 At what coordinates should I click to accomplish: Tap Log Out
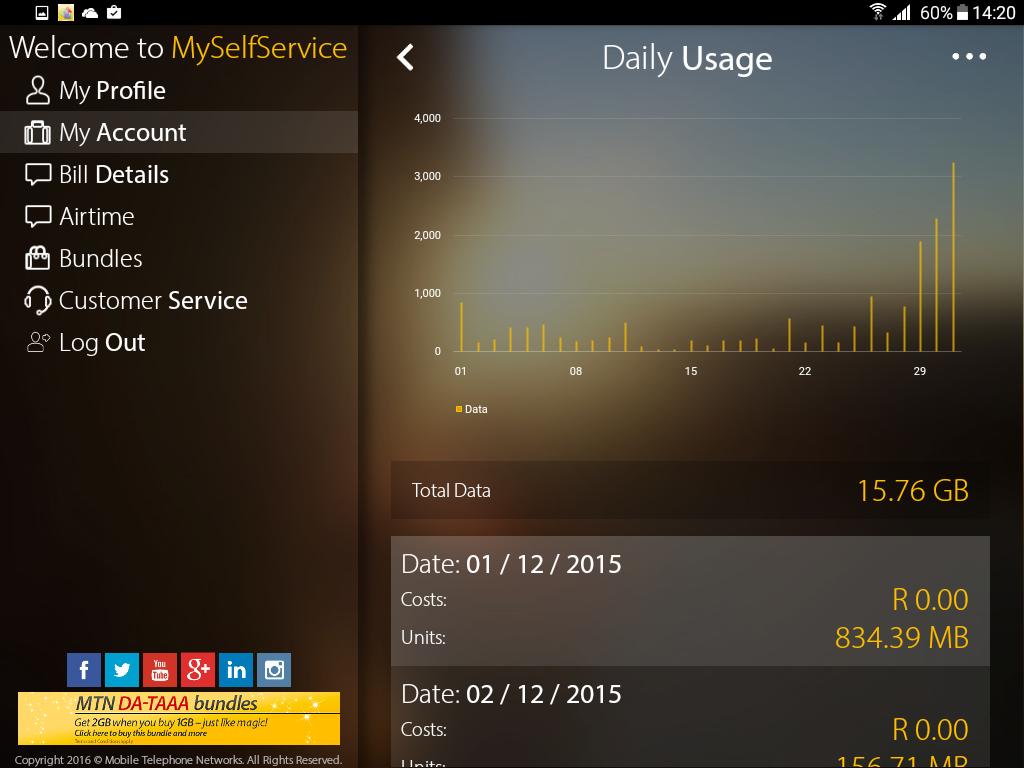pyautogui.click(x=179, y=342)
